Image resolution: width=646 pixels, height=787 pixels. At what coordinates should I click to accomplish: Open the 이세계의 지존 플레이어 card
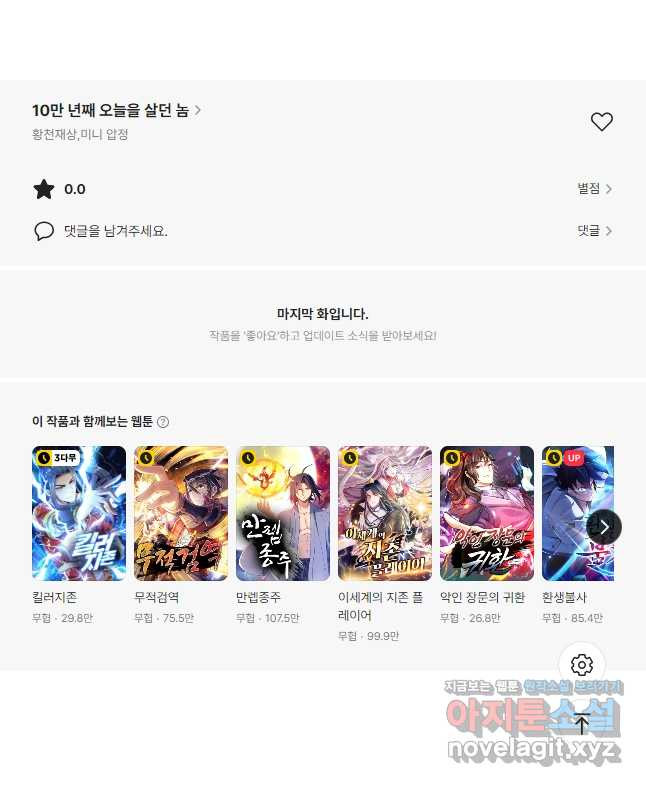(x=385, y=514)
